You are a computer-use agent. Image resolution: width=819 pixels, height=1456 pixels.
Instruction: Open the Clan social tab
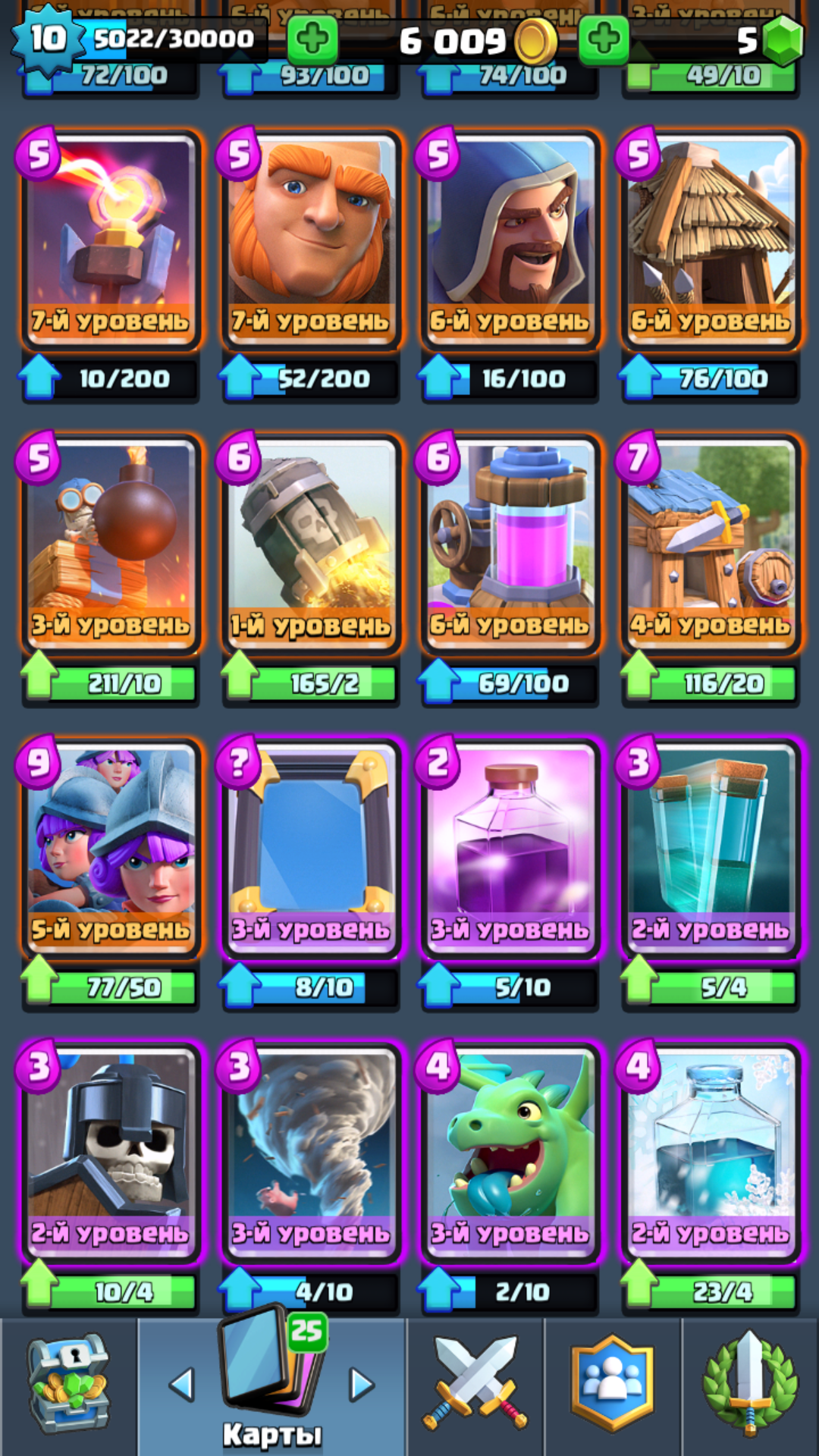click(x=613, y=1386)
